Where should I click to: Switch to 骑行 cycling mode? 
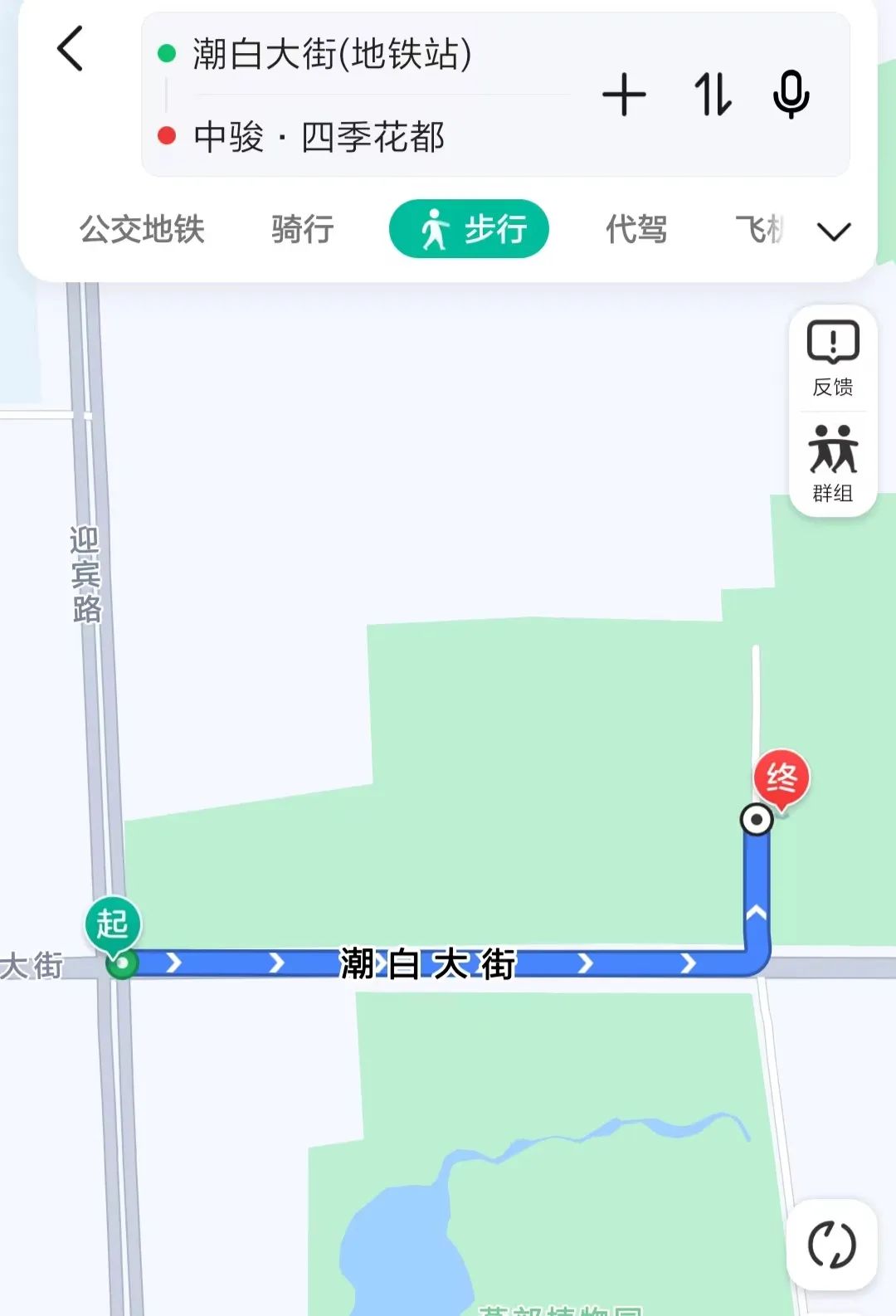click(x=300, y=229)
